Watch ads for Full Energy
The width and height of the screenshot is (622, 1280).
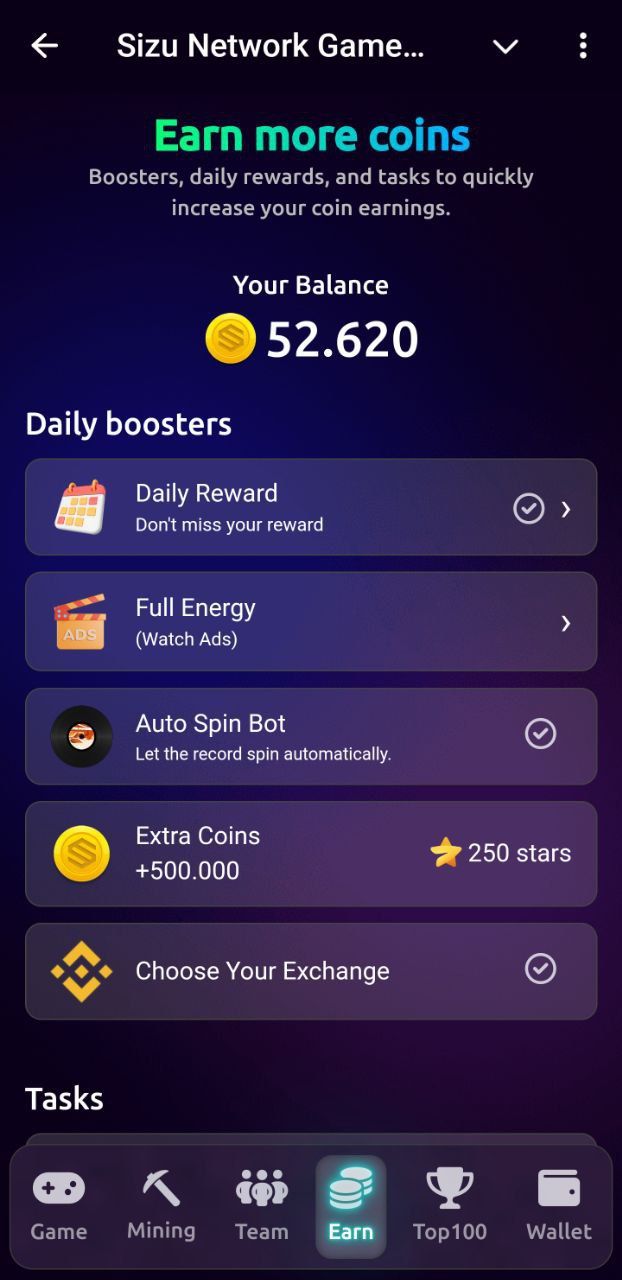click(311, 622)
